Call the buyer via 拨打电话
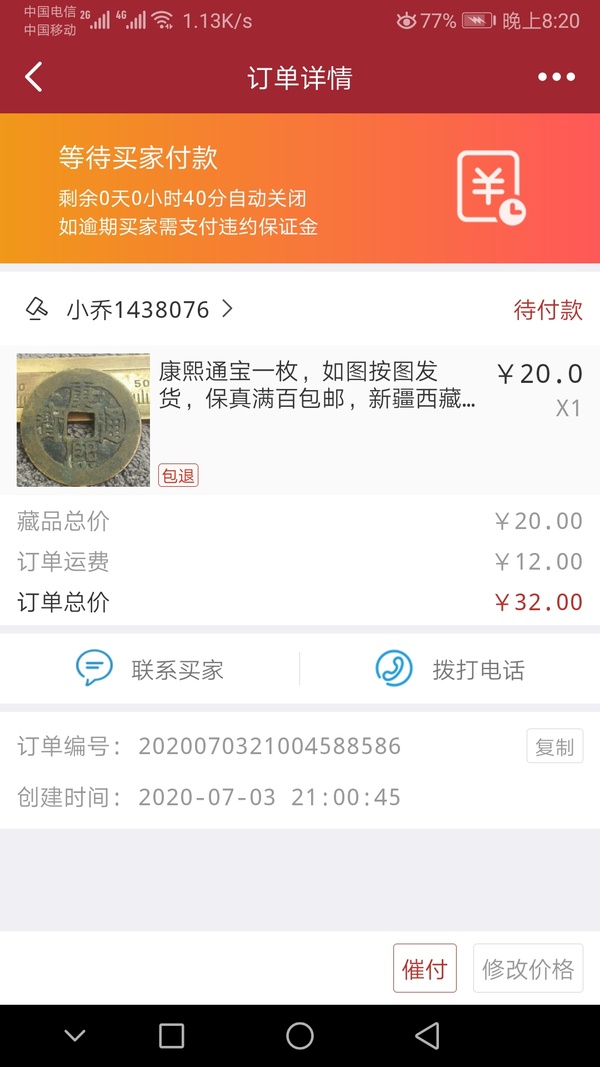This screenshot has width=600, height=1067. click(450, 670)
